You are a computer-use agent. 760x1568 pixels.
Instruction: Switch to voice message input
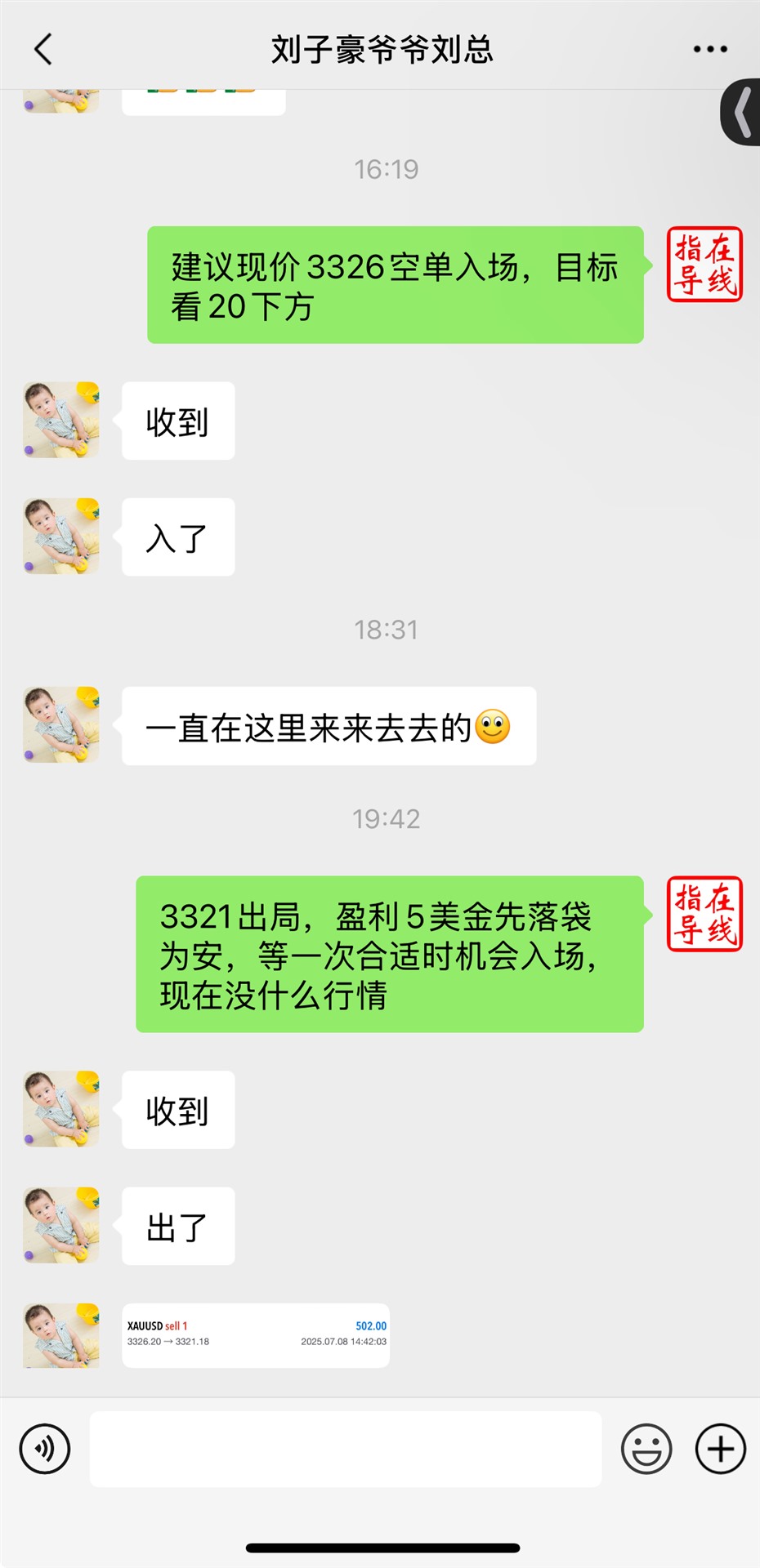45,1449
